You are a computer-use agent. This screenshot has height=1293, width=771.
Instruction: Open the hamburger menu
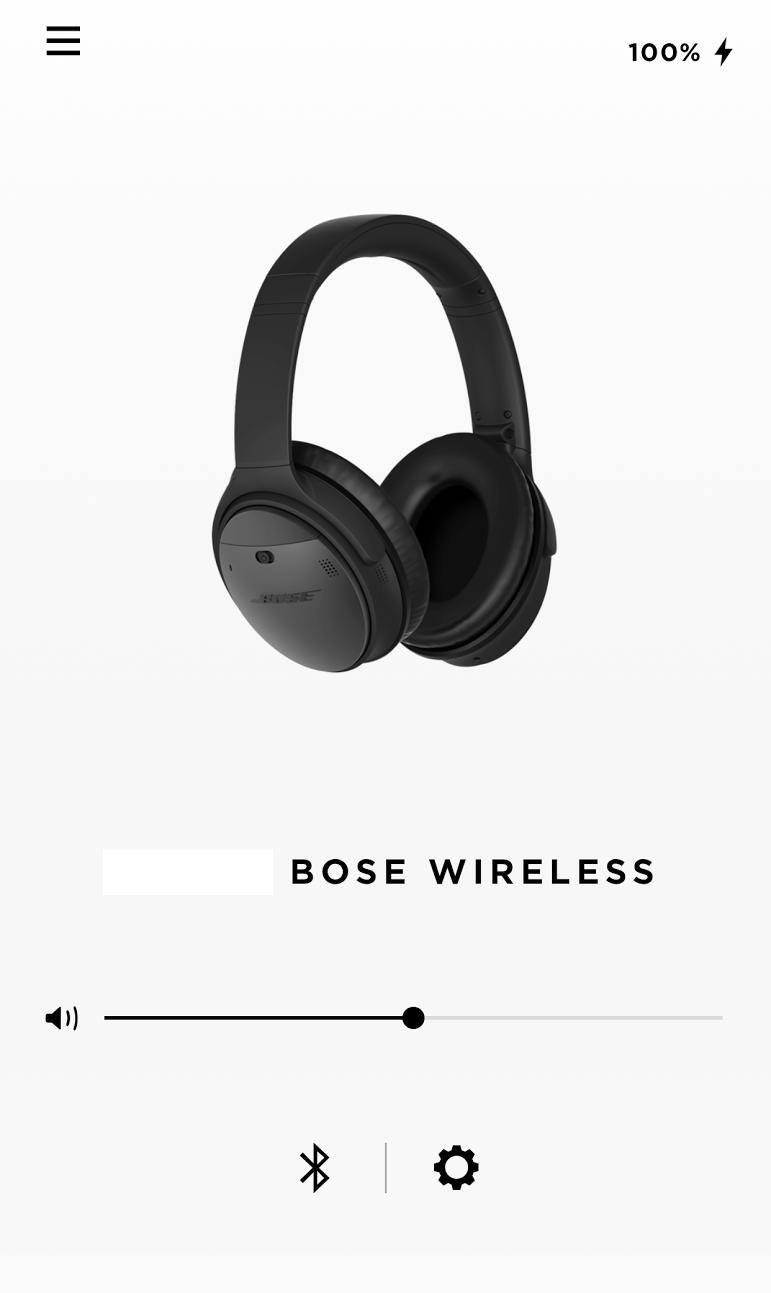coord(63,42)
